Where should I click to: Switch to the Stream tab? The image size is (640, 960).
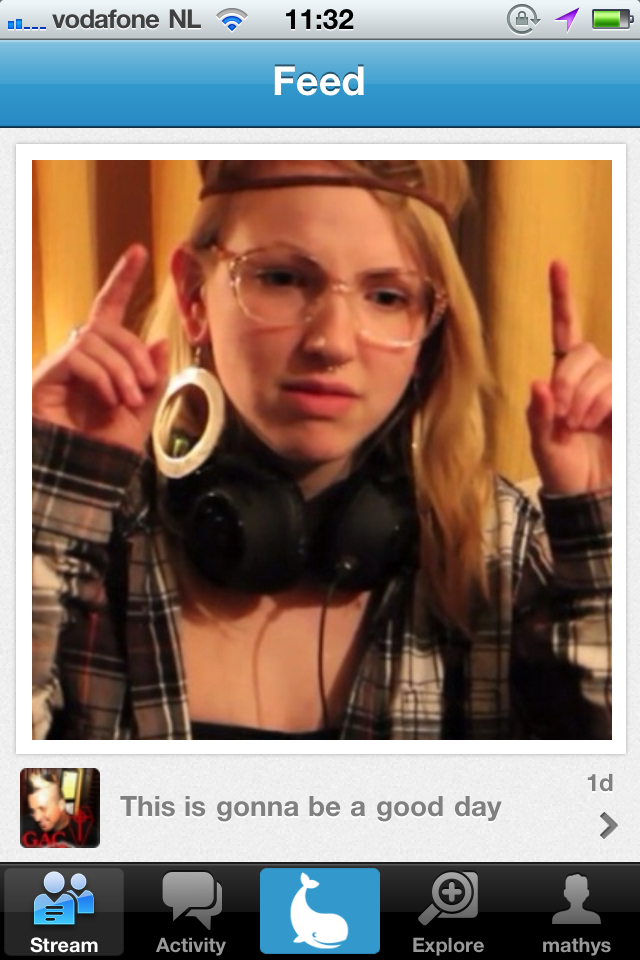click(x=64, y=912)
